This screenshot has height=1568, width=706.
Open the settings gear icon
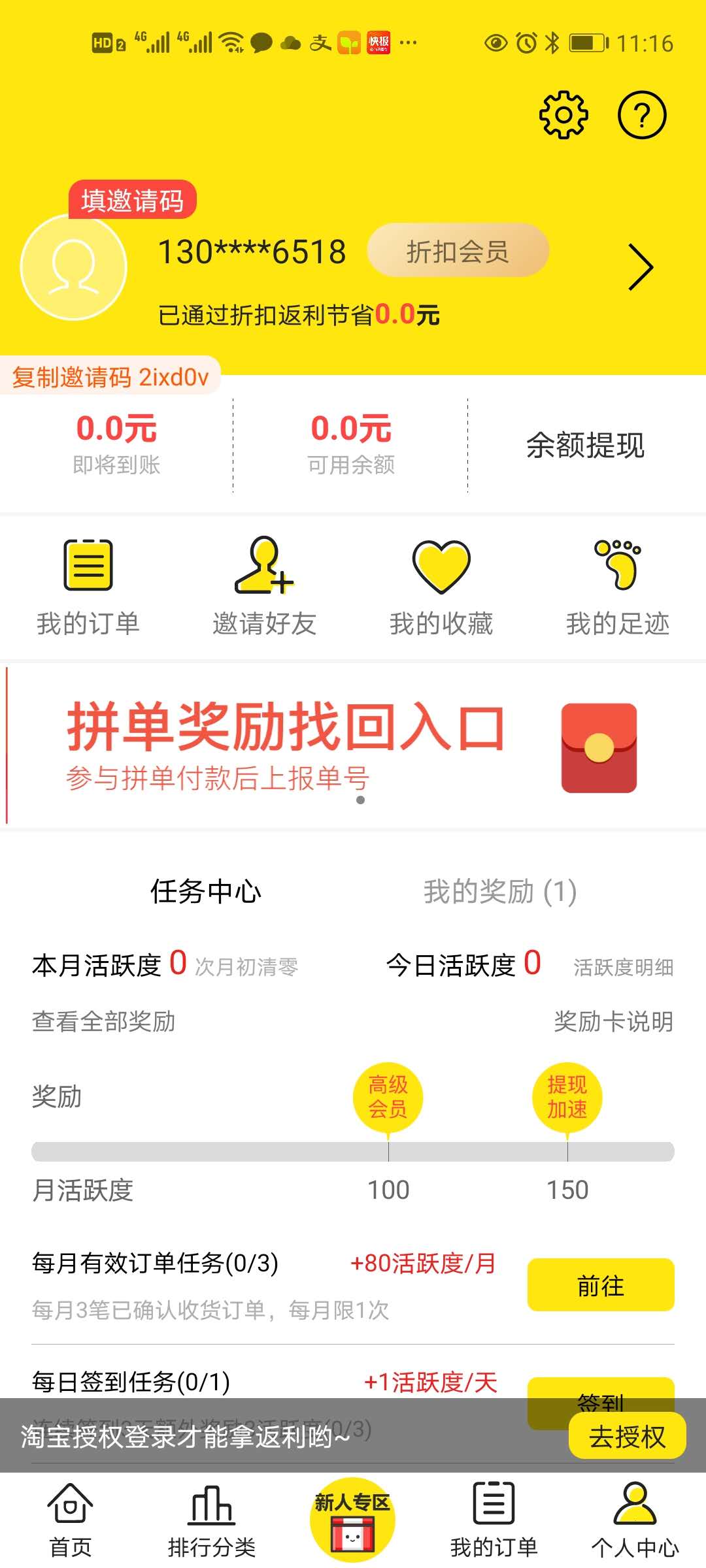(563, 116)
